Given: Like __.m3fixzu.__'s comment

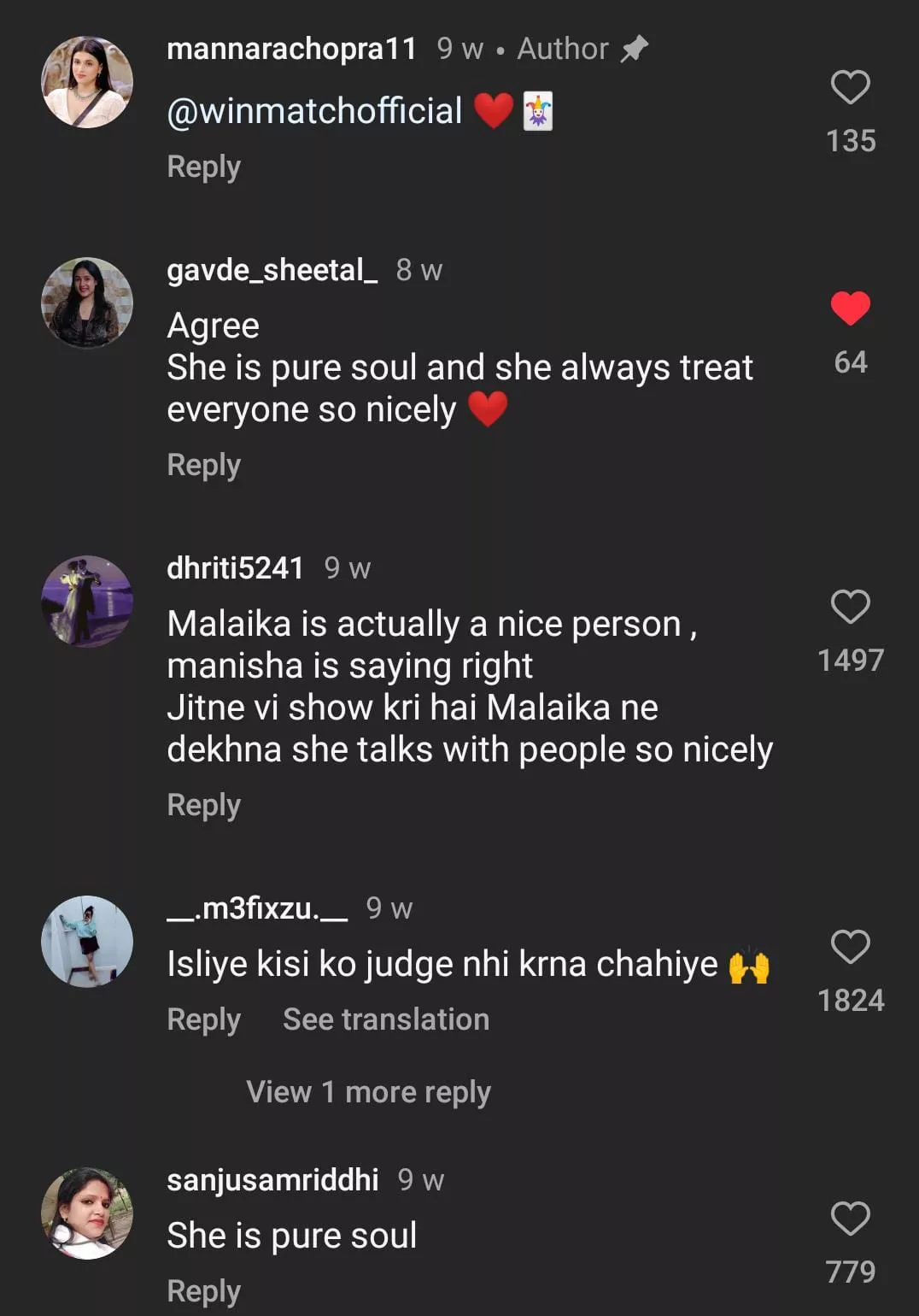Looking at the screenshot, I should [850, 947].
